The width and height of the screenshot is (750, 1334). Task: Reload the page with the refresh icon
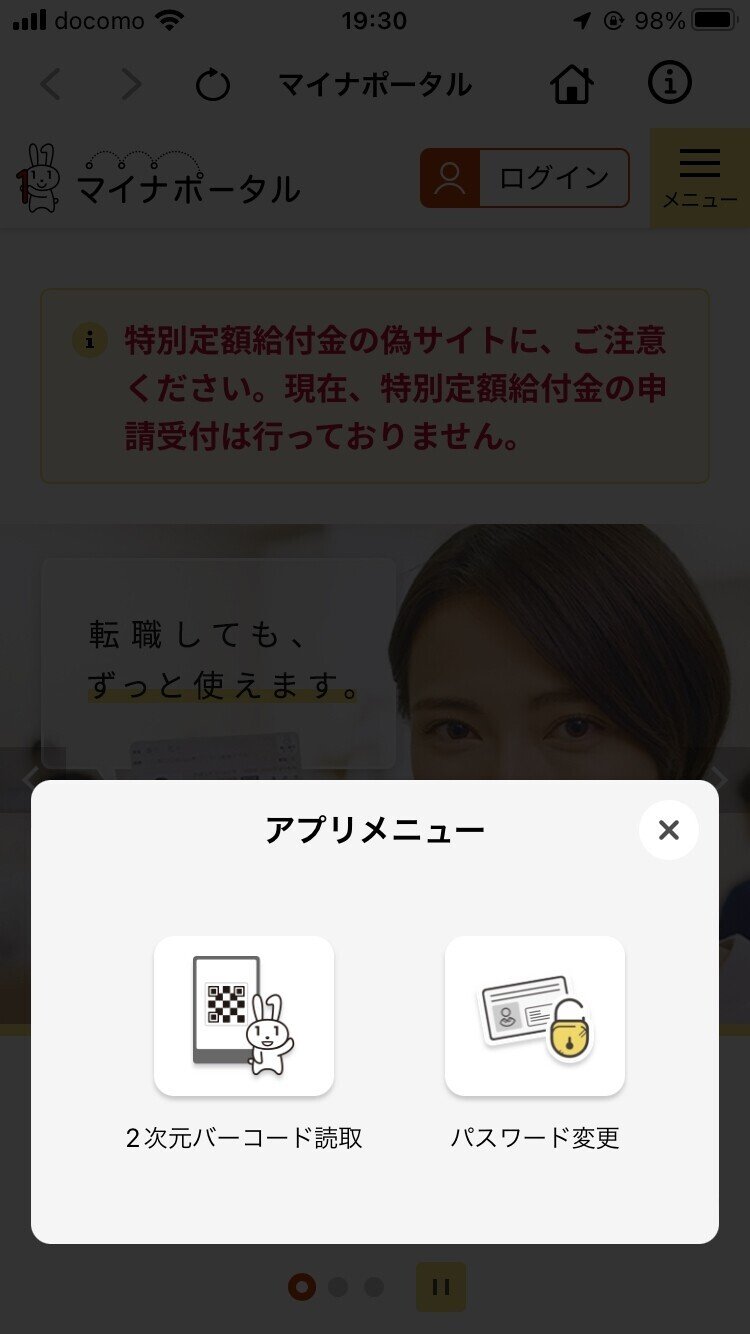(x=214, y=84)
